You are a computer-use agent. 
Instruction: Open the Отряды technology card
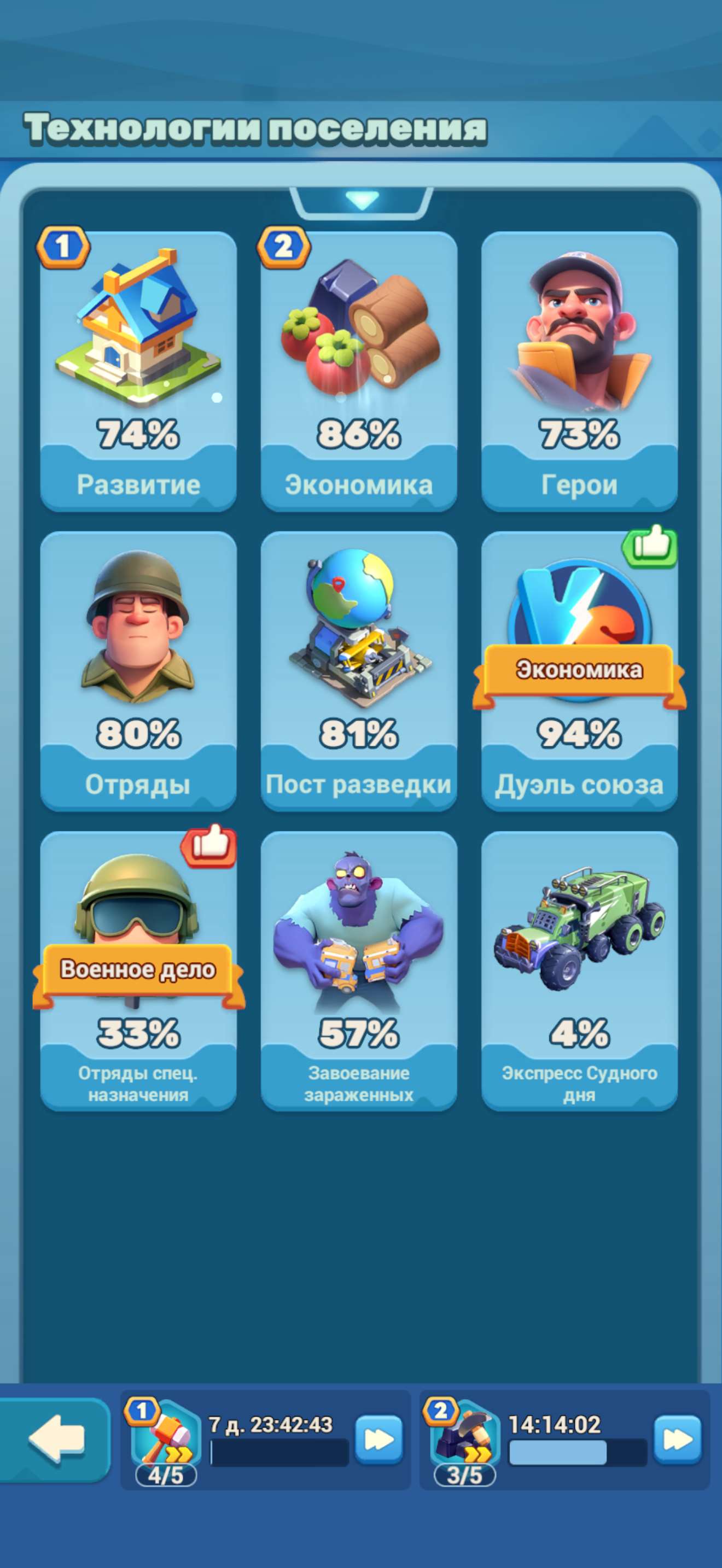coord(138,670)
